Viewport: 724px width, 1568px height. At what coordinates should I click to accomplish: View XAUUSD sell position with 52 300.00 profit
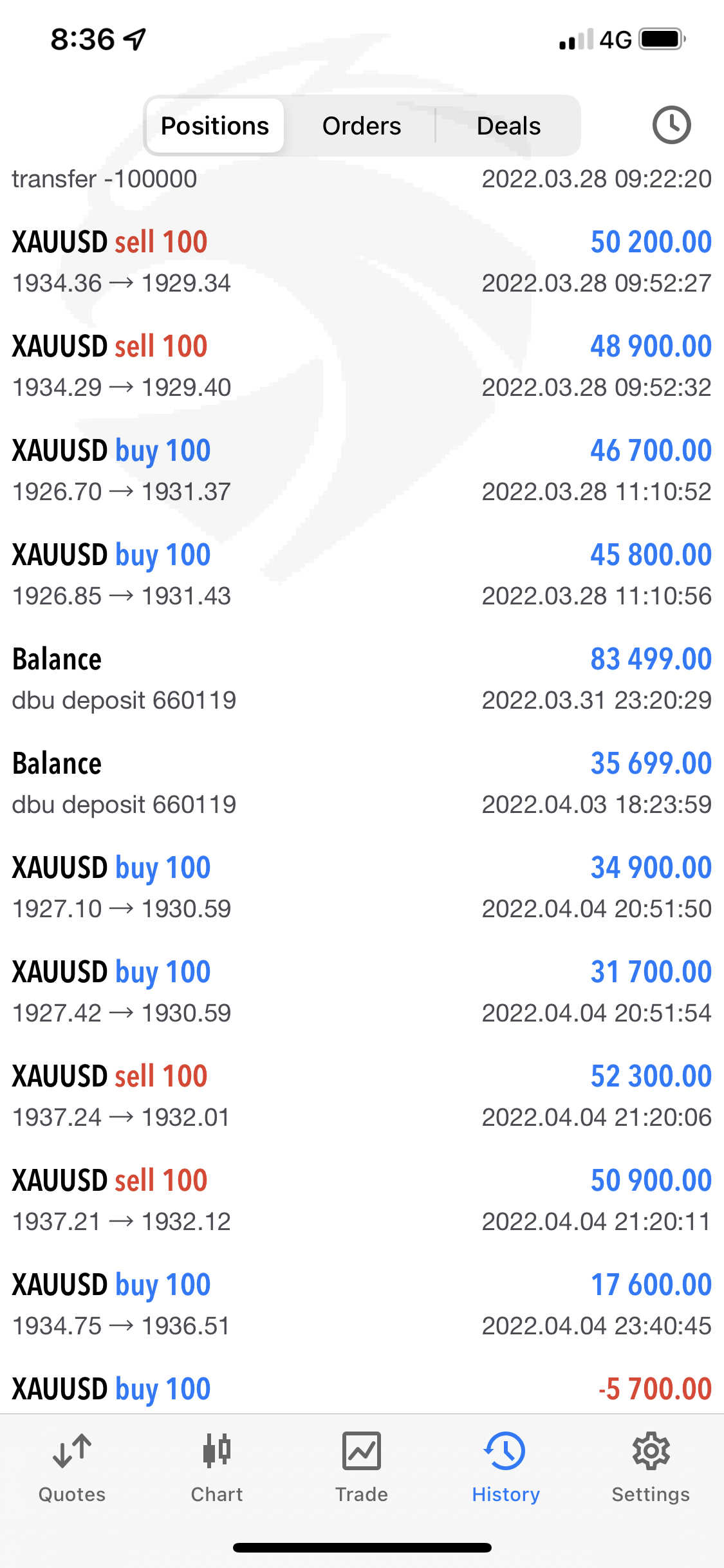point(362,1096)
